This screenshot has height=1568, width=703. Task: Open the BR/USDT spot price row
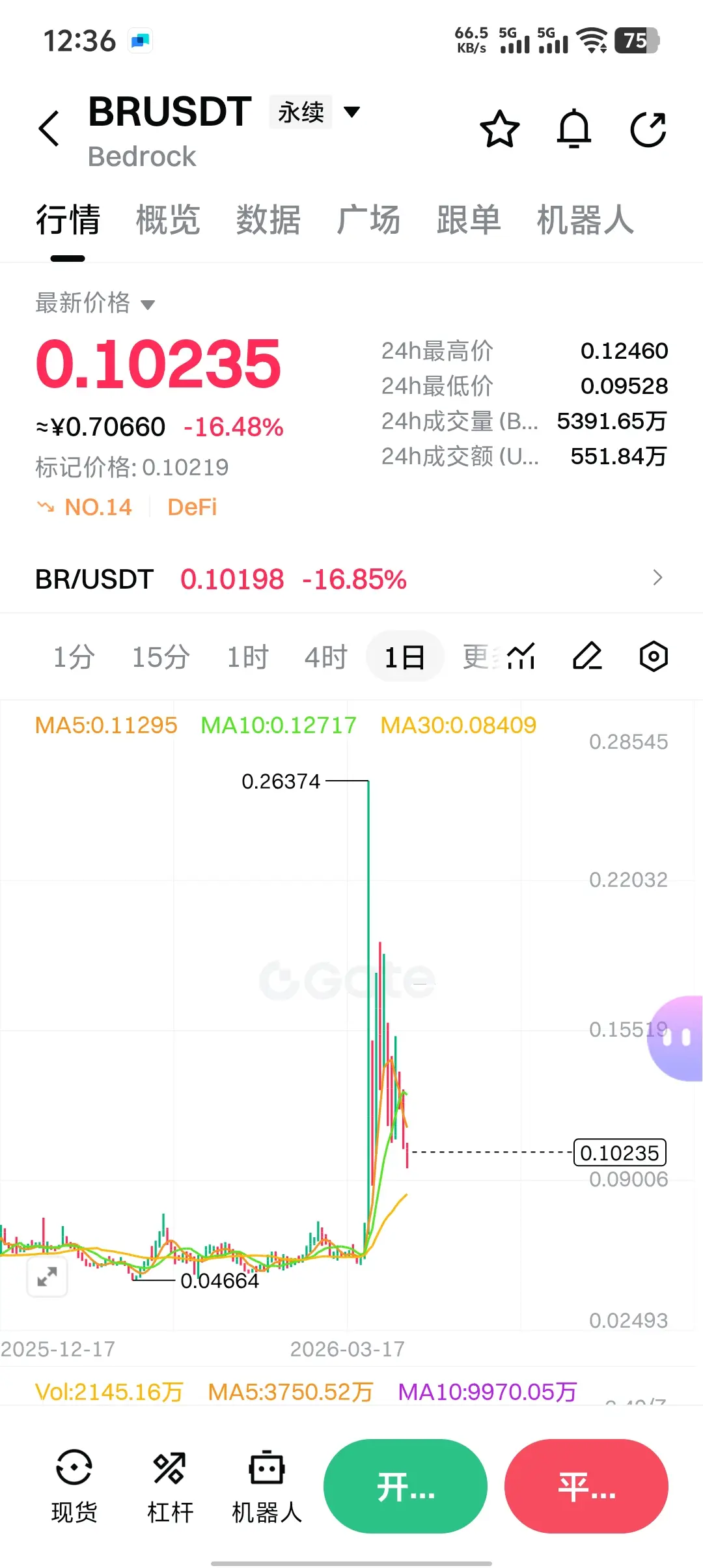point(351,579)
